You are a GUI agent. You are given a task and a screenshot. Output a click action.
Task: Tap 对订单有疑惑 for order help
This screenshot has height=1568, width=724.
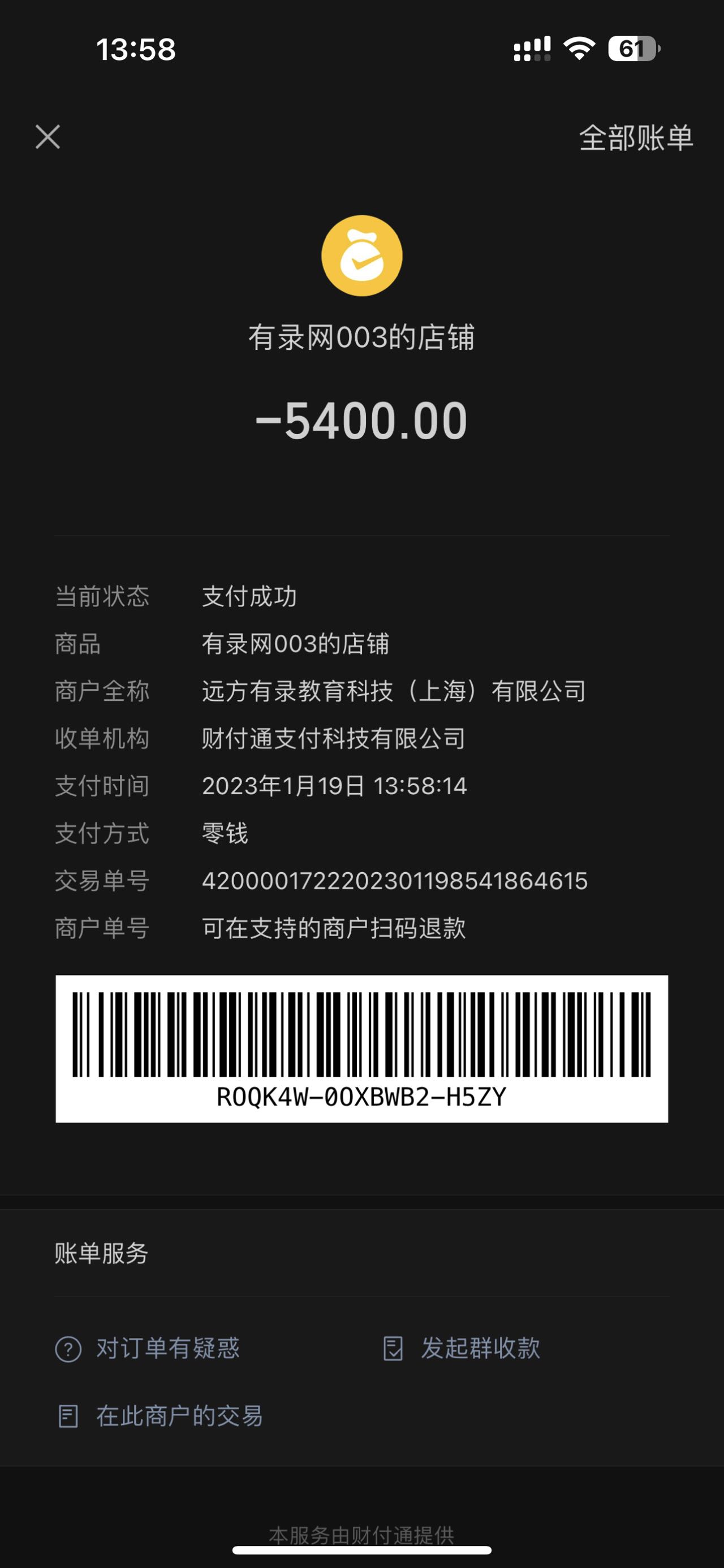pos(148,1348)
